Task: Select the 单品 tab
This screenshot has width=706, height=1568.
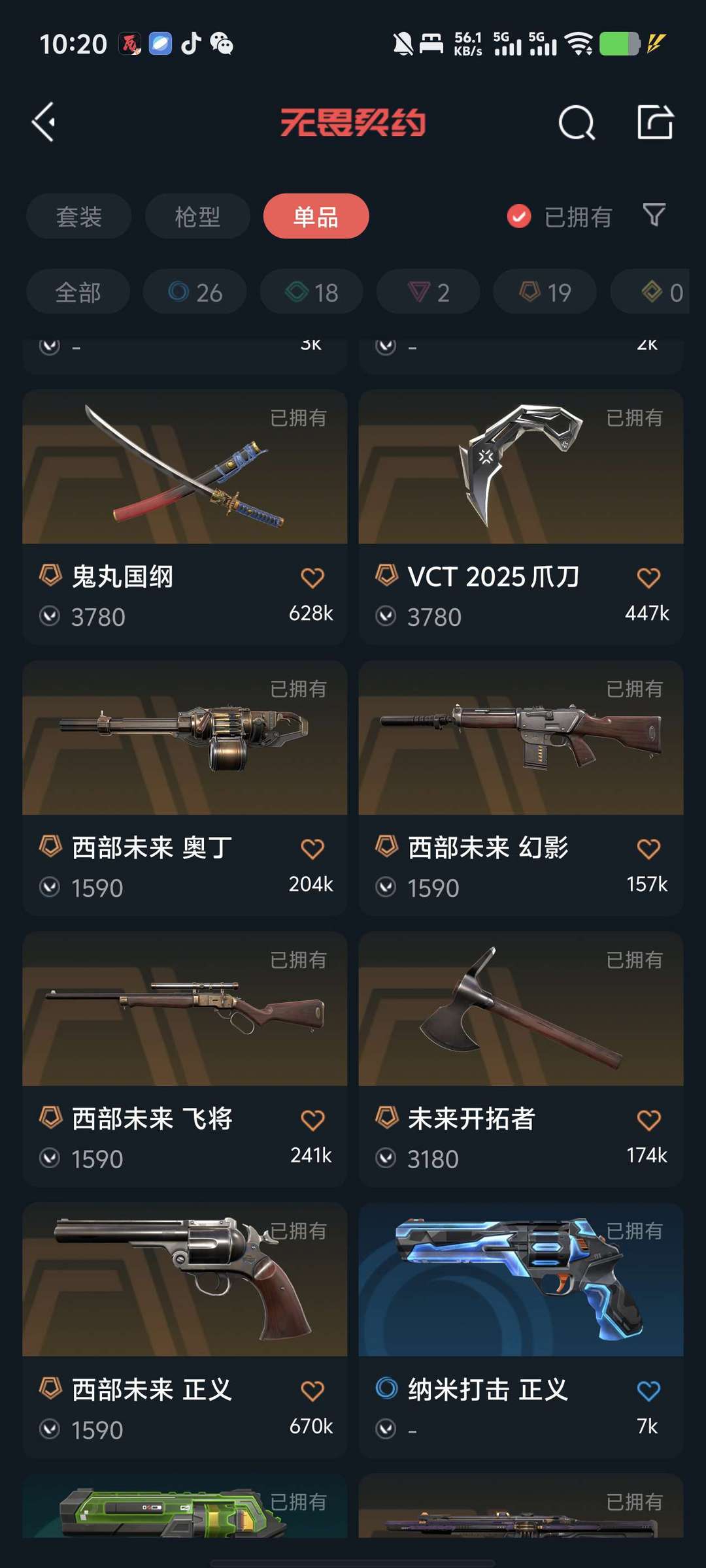Action: (x=316, y=216)
